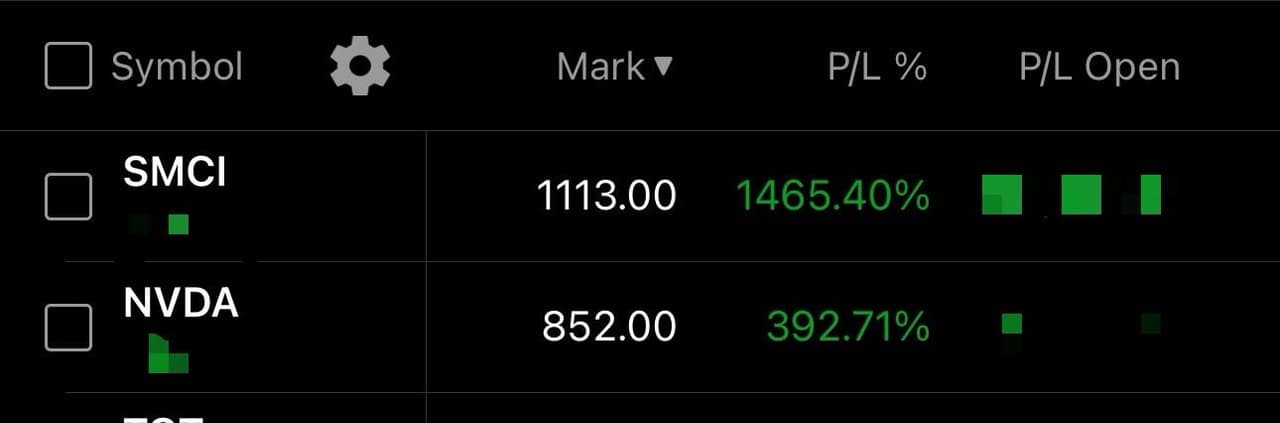This screenshot has width=1280, height=423.
Task: Tick the NVDA position checkbox
Action: [x=69, y=327]
